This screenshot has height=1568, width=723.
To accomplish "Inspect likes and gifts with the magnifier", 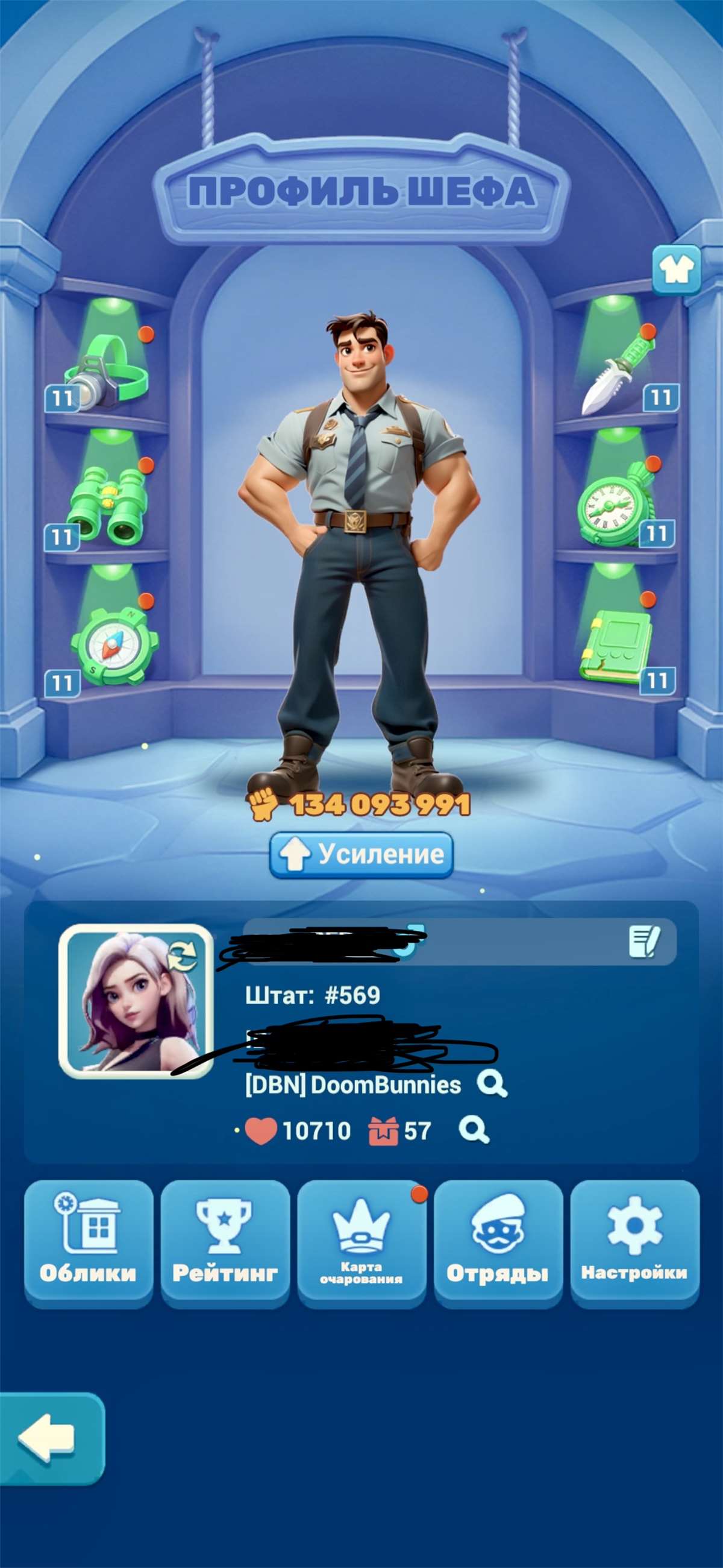I will click(x=474, y=1130).
